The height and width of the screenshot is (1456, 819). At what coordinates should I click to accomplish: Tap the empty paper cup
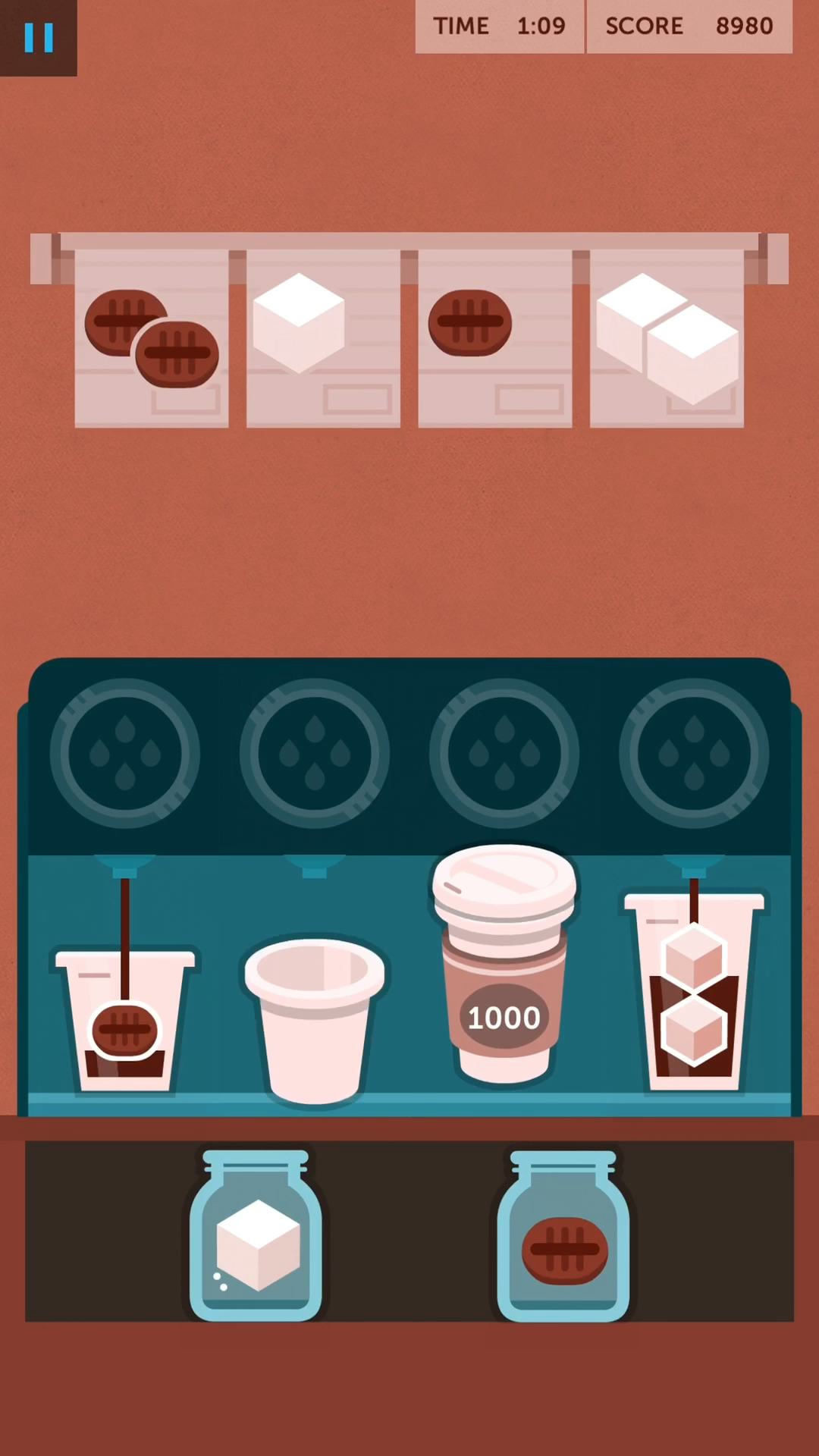(x=314, y=1020)
